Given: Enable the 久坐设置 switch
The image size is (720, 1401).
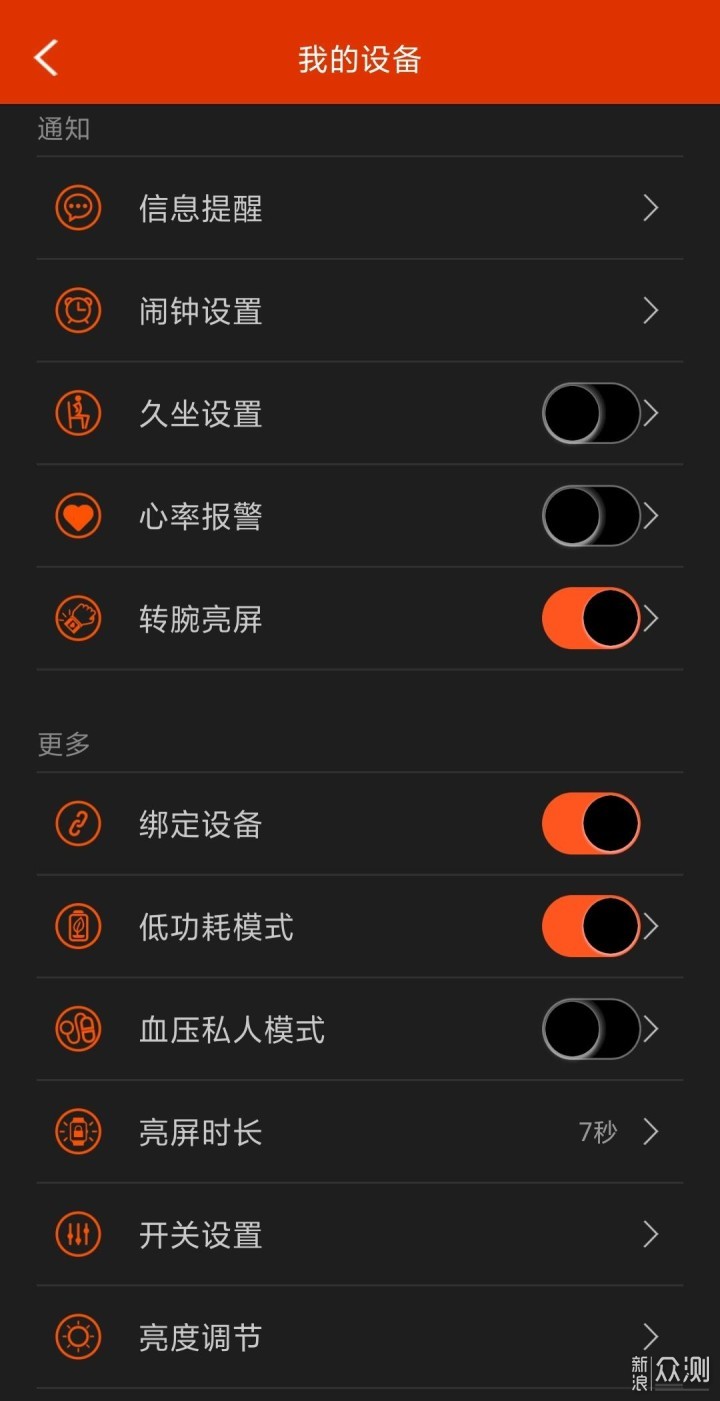Looking at the screenshot, I should click(591, 413).
